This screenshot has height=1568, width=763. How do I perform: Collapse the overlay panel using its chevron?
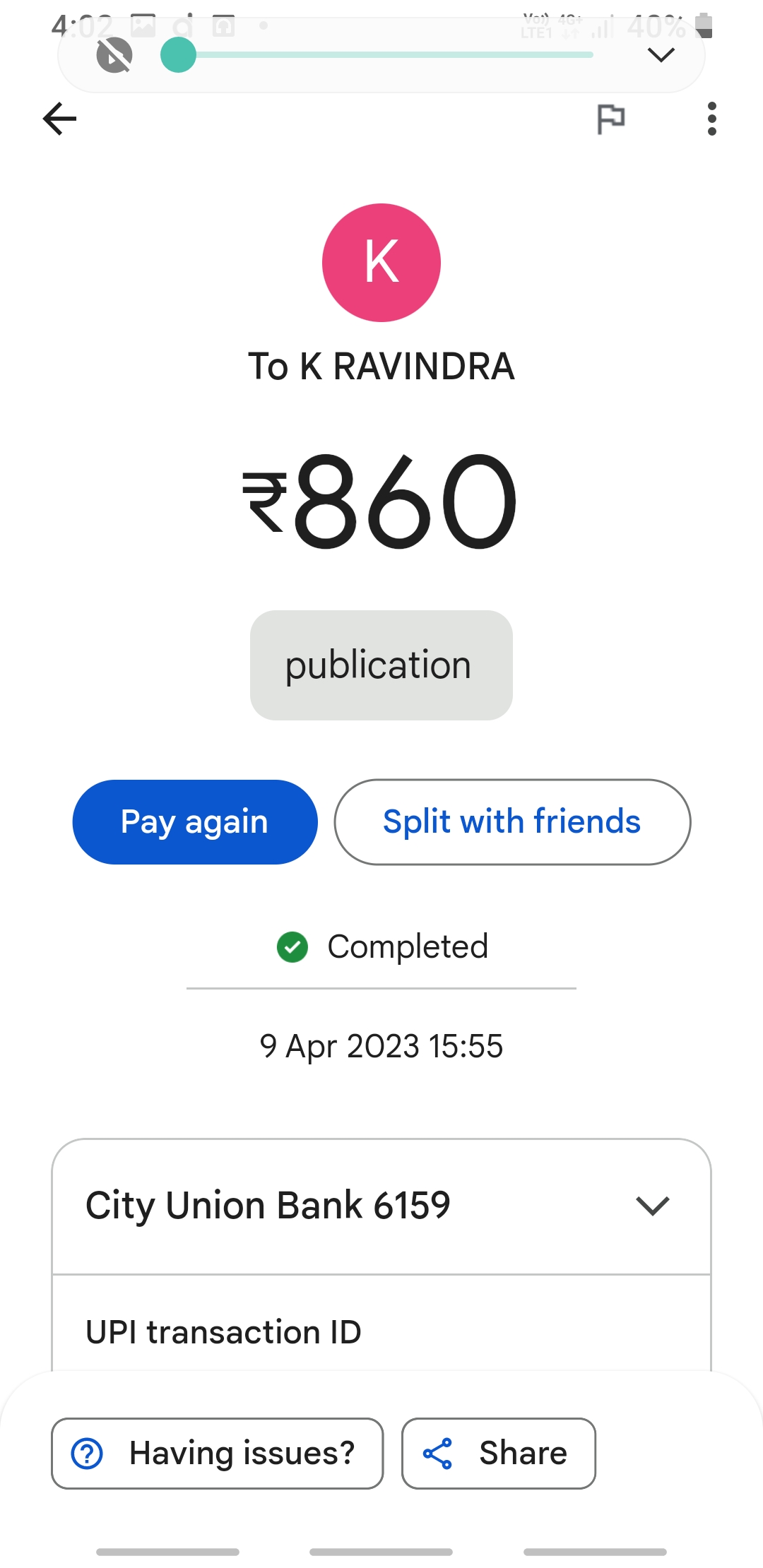661,55
